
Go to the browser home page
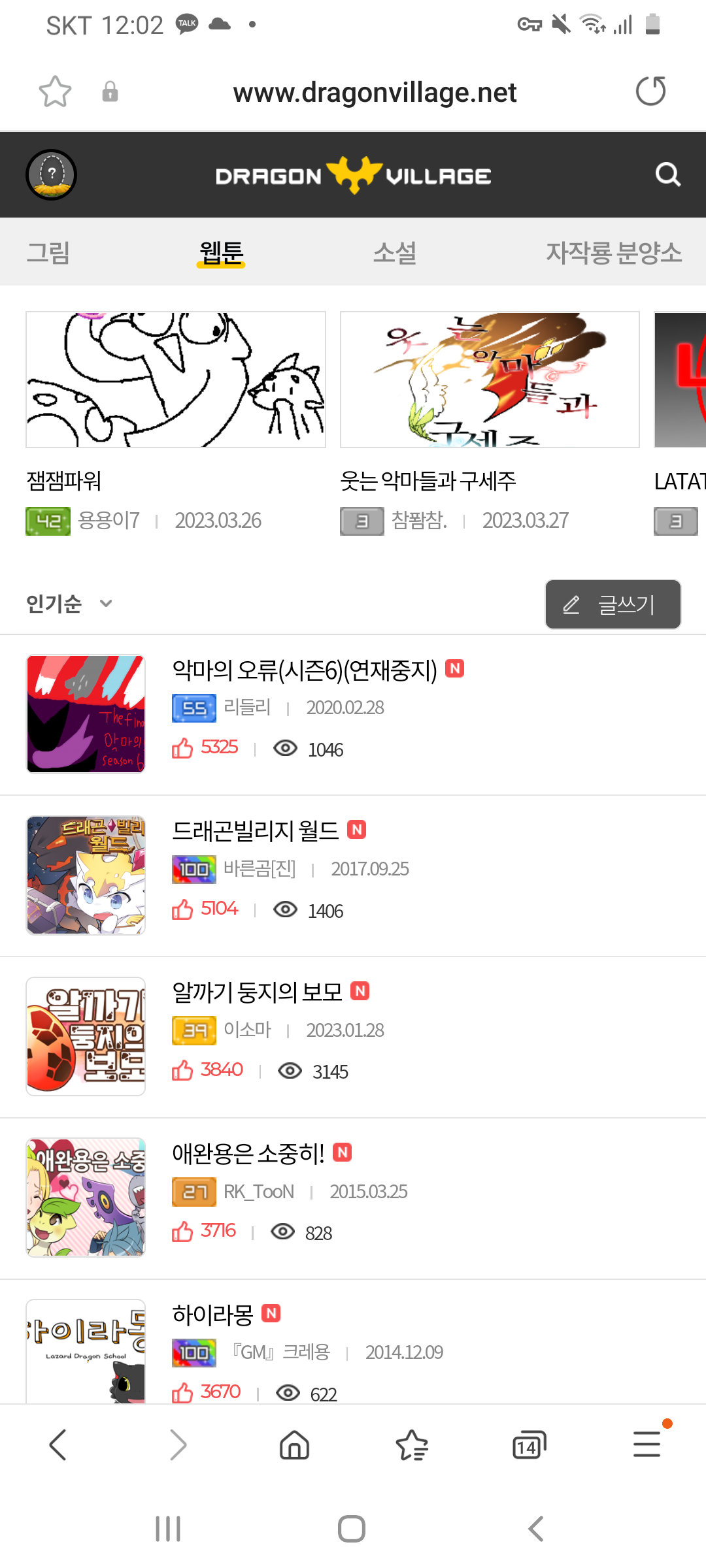(294, 1445)
